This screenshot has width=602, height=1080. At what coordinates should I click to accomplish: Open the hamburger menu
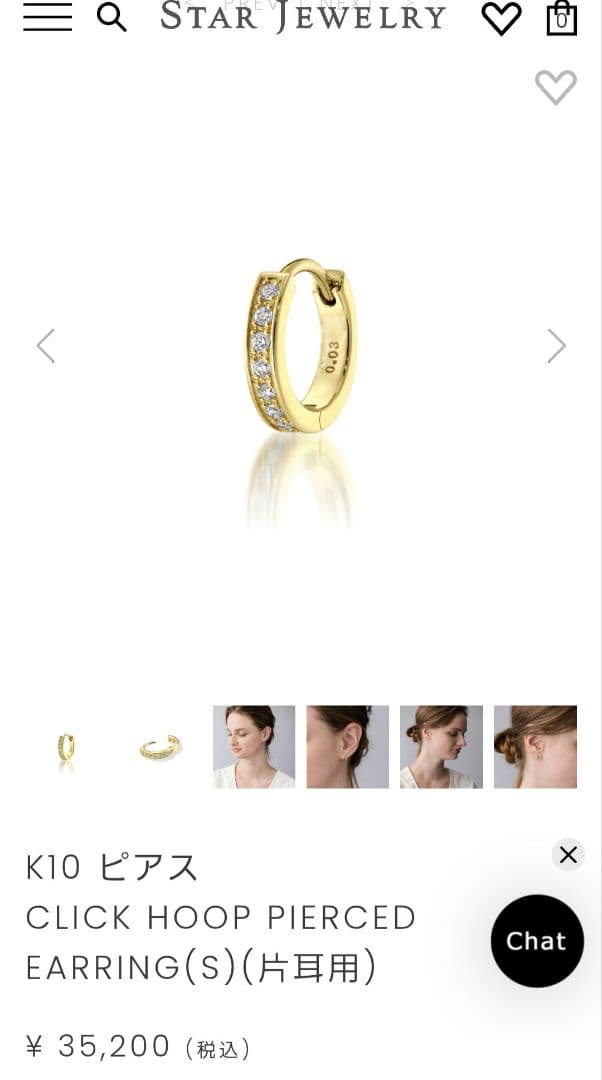click(47, 16)
